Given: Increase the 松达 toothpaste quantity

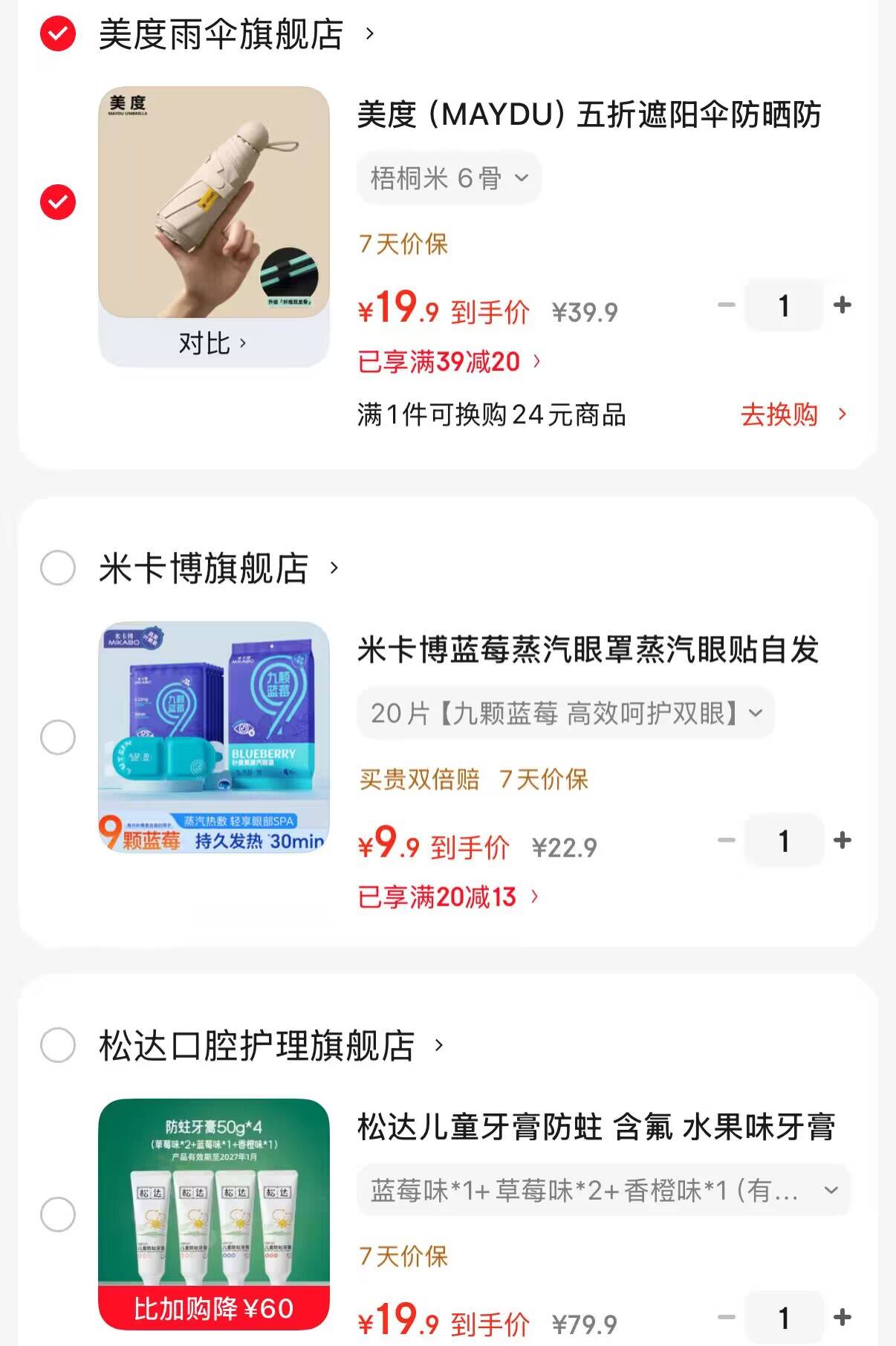Looking at the screenshot, I should (x=842, y=1317).
